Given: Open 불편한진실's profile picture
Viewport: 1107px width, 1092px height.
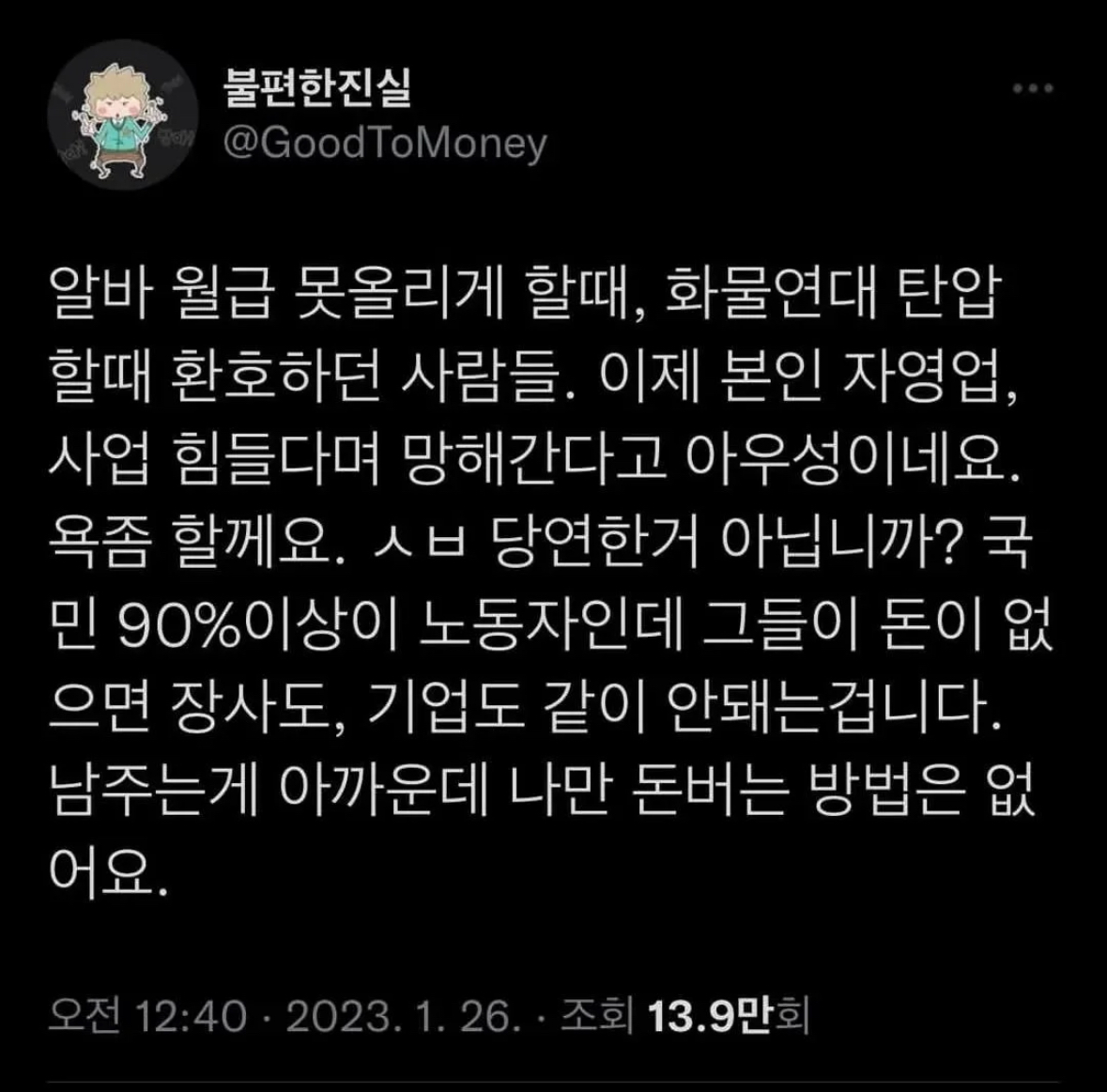Looking at the screenshot, I should 123,115.
